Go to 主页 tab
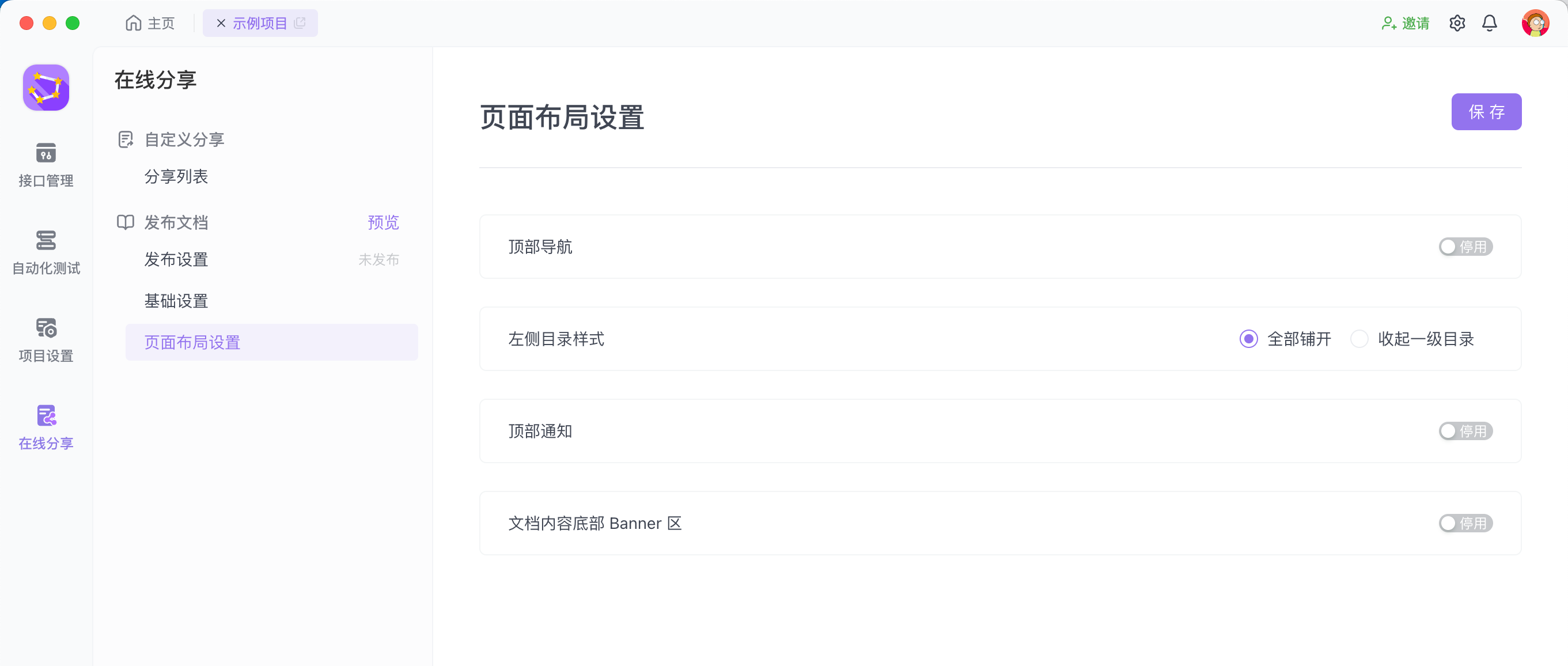 point(150,23)
